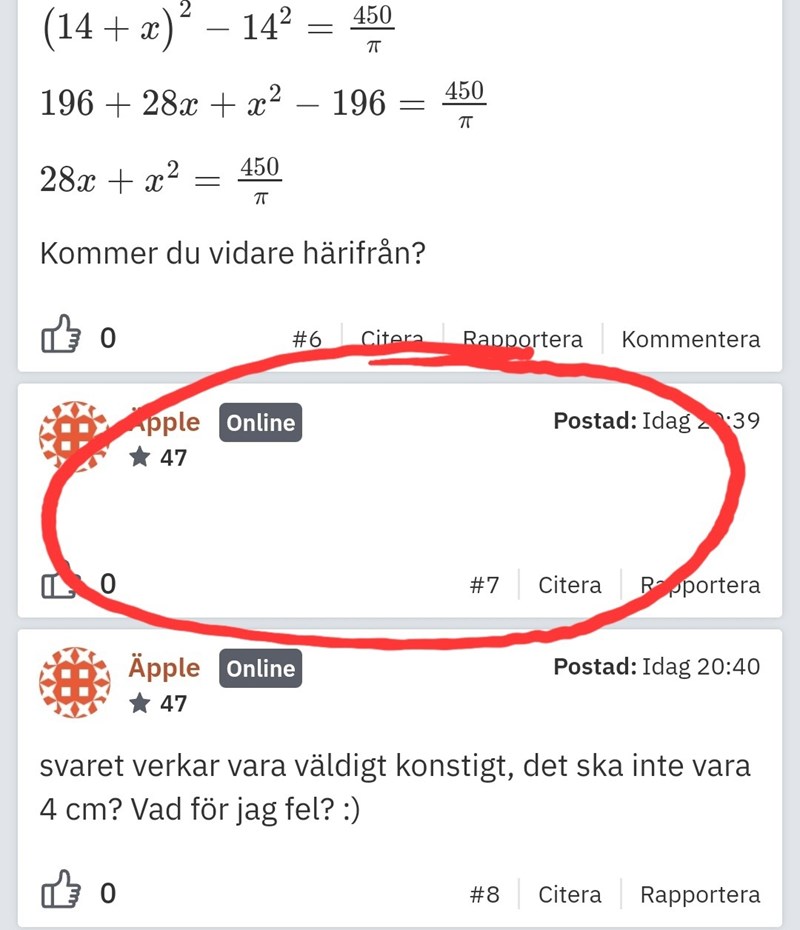Image resolution: width=800 pixels, height=930 pixels.
Task: Tap Kommentera on post #6
Action: [x=690, y=339]
